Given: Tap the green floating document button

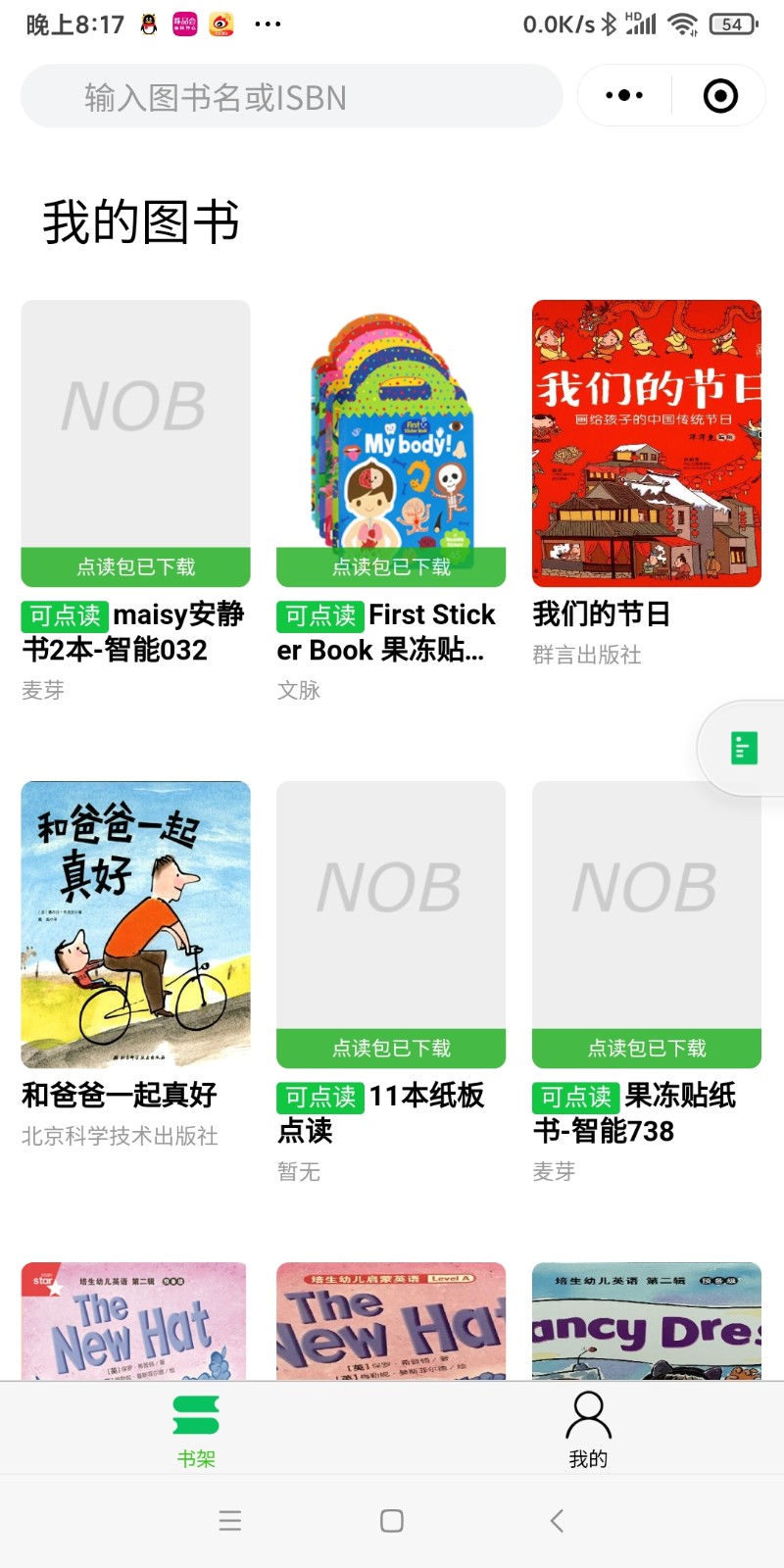Looking at the screenshot, I should pyautogui.click(x=744, y=749).
